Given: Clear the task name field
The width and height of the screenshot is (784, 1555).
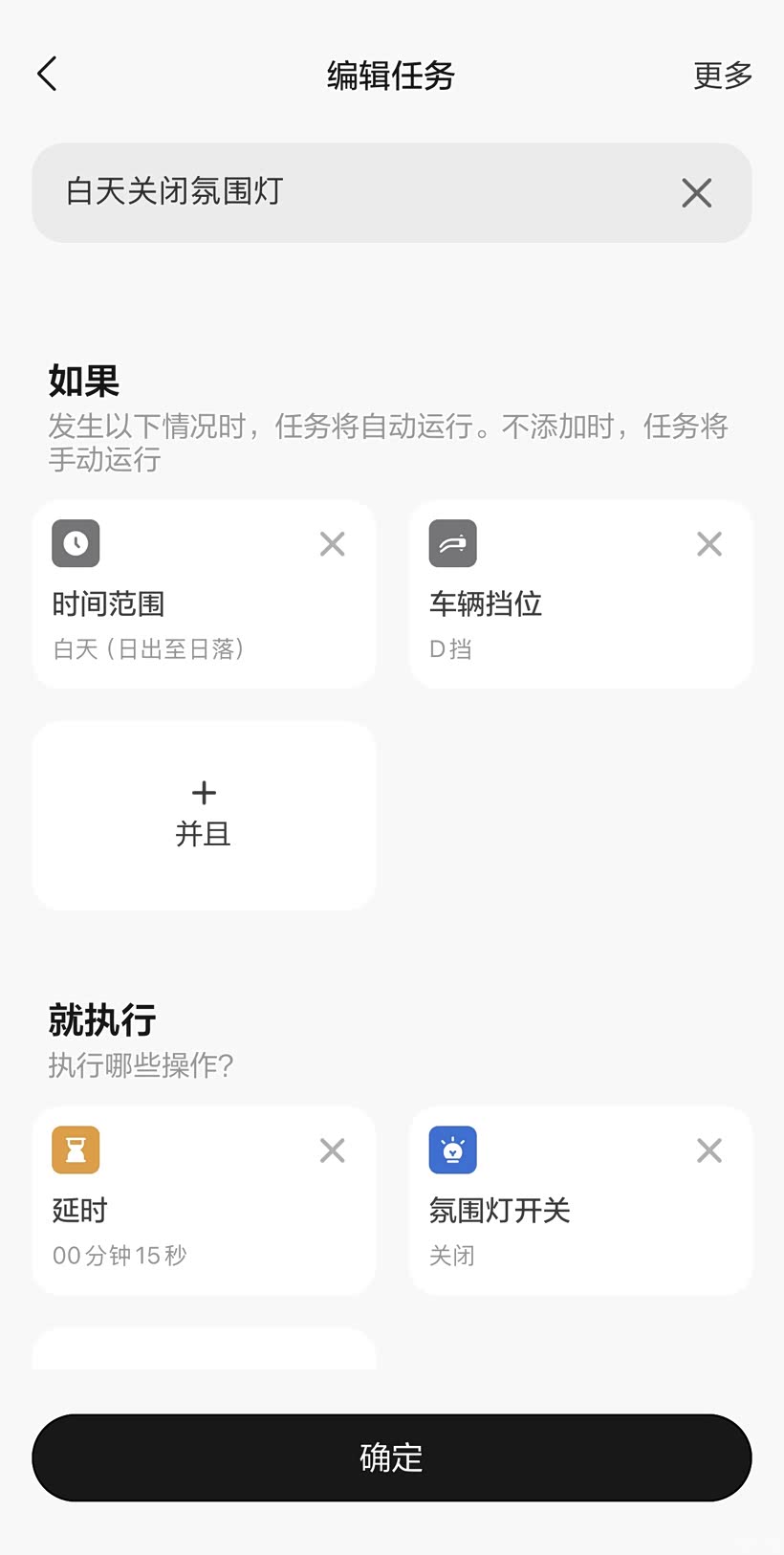Looking at the screenshot, I should click(x=696, y=193).
